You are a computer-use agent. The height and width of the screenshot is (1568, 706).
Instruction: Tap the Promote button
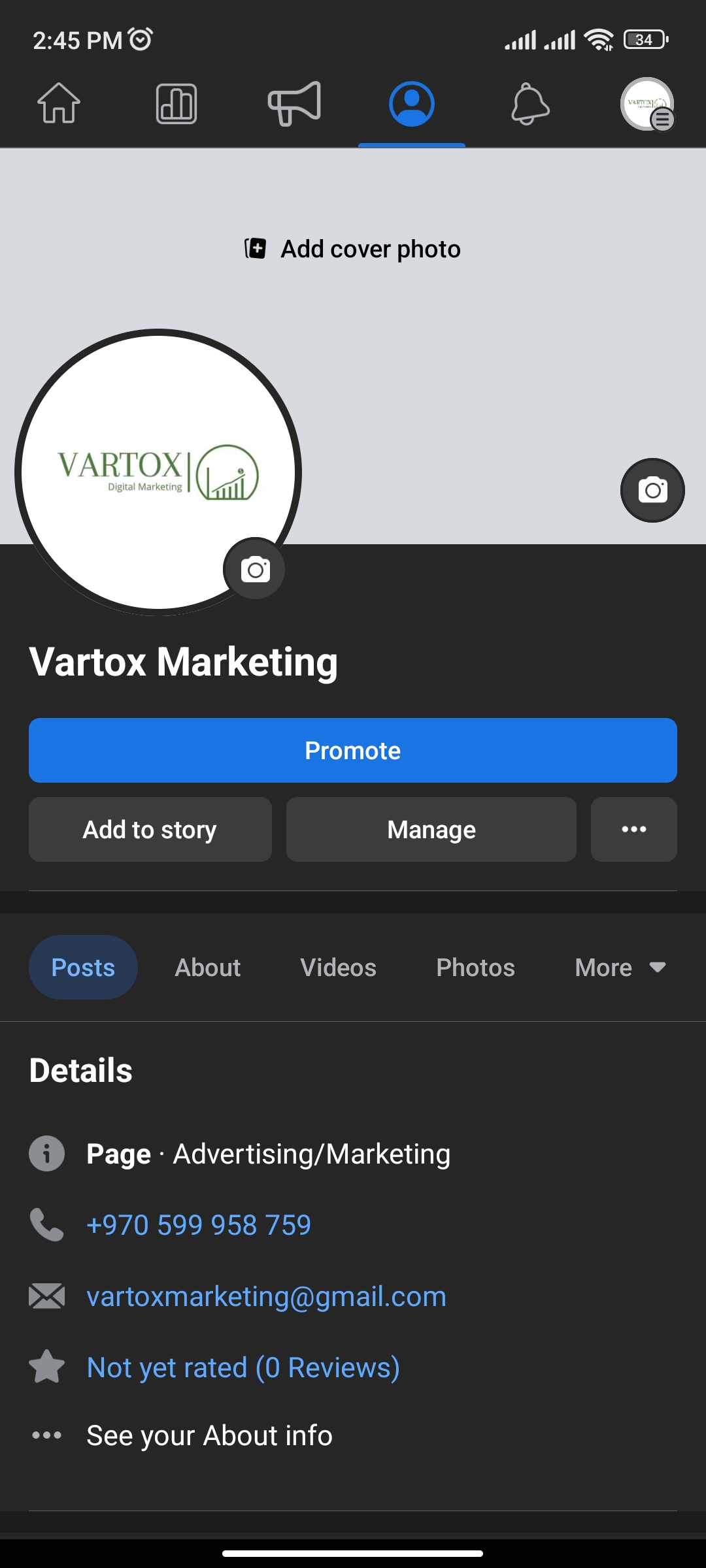[x=353, y=750]
